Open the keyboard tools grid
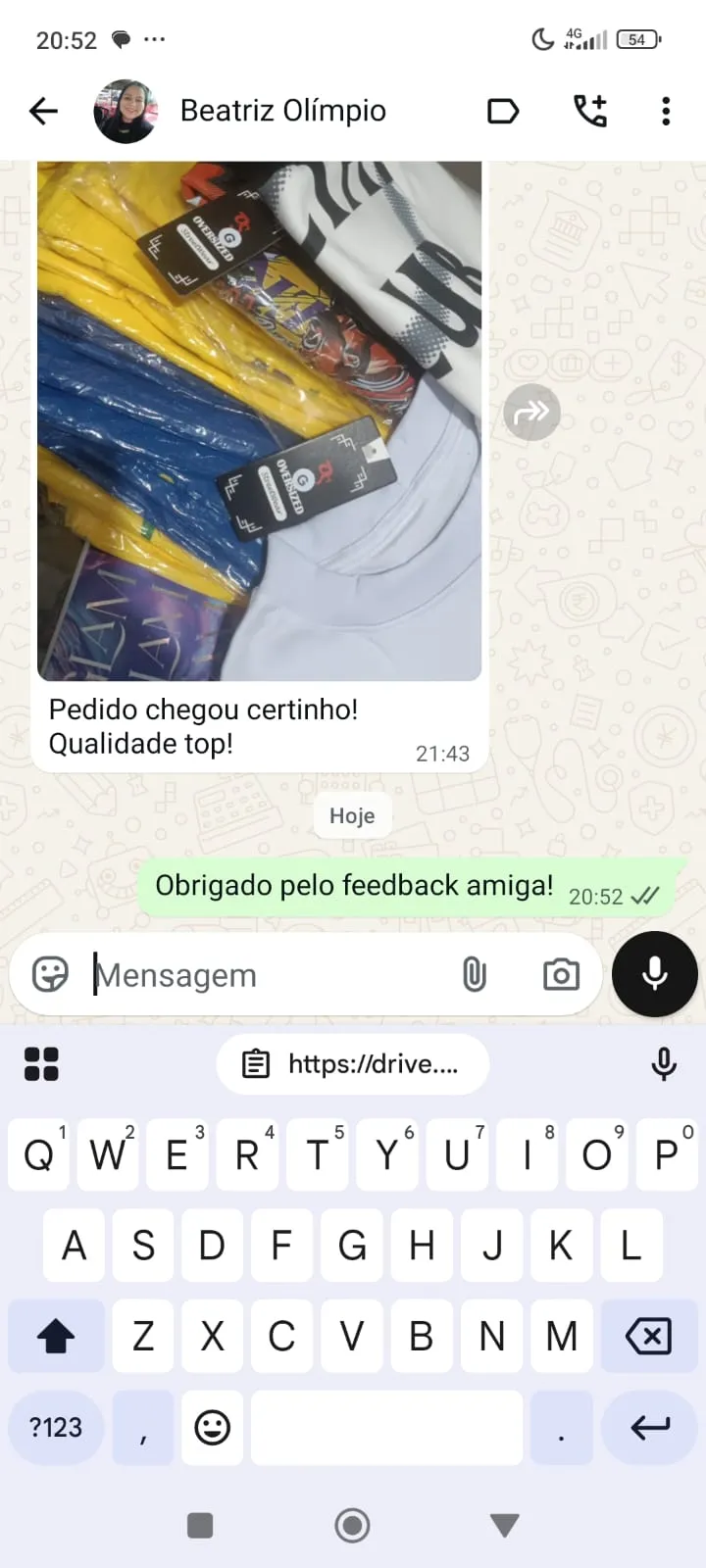Image resolution: width=706 pixels, height=1568 pixels. click(x=41, y=1064)
